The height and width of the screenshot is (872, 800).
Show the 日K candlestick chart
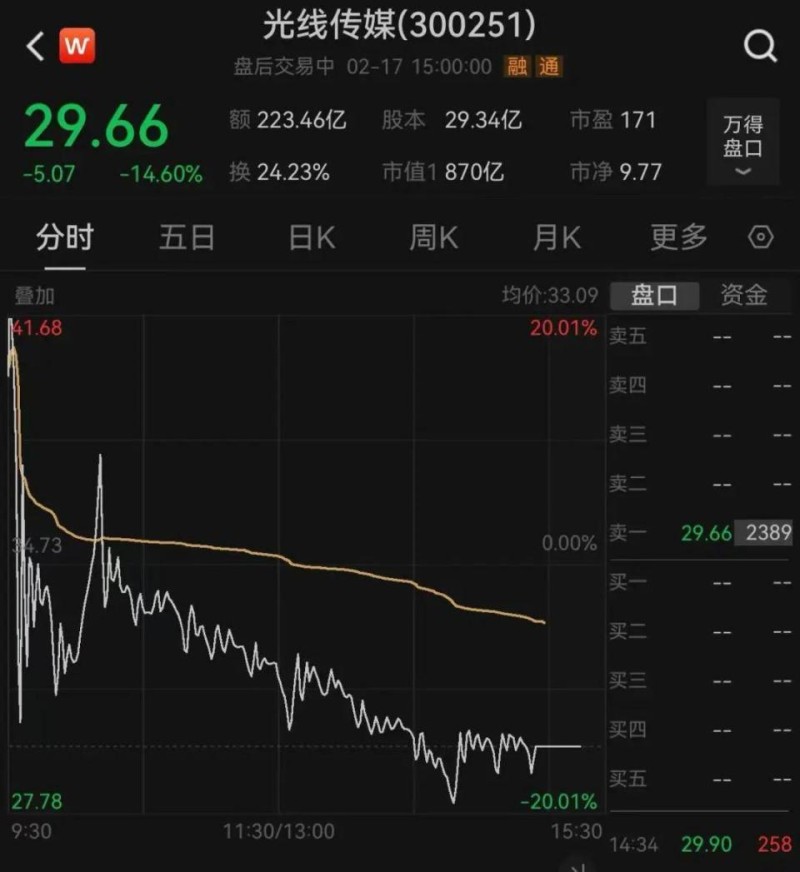(x=312, y=238)
